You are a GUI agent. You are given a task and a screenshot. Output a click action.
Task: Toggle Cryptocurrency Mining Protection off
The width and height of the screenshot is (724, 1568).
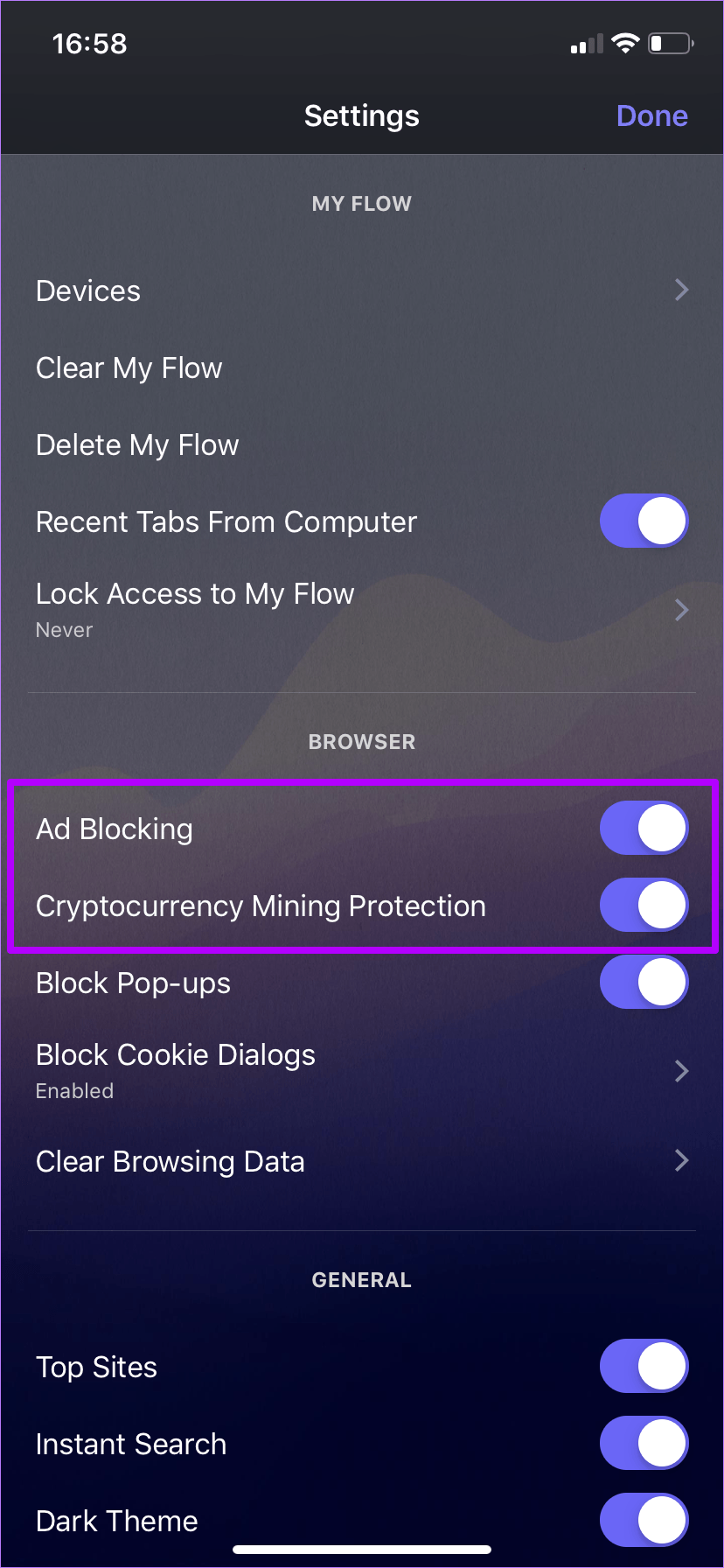644,906
